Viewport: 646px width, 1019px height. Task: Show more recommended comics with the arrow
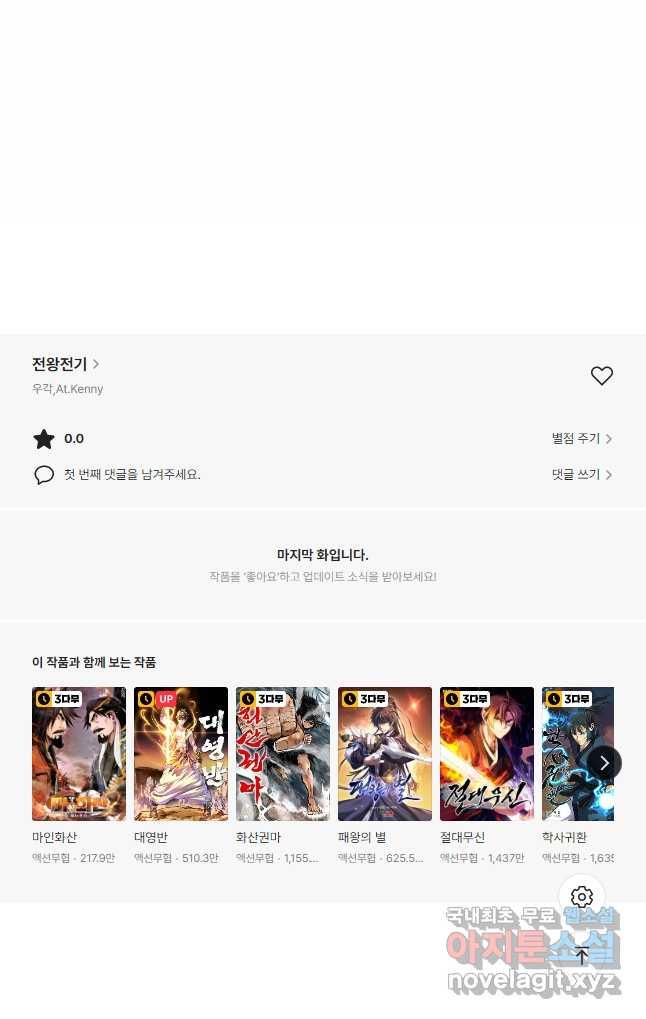point(604,763)
